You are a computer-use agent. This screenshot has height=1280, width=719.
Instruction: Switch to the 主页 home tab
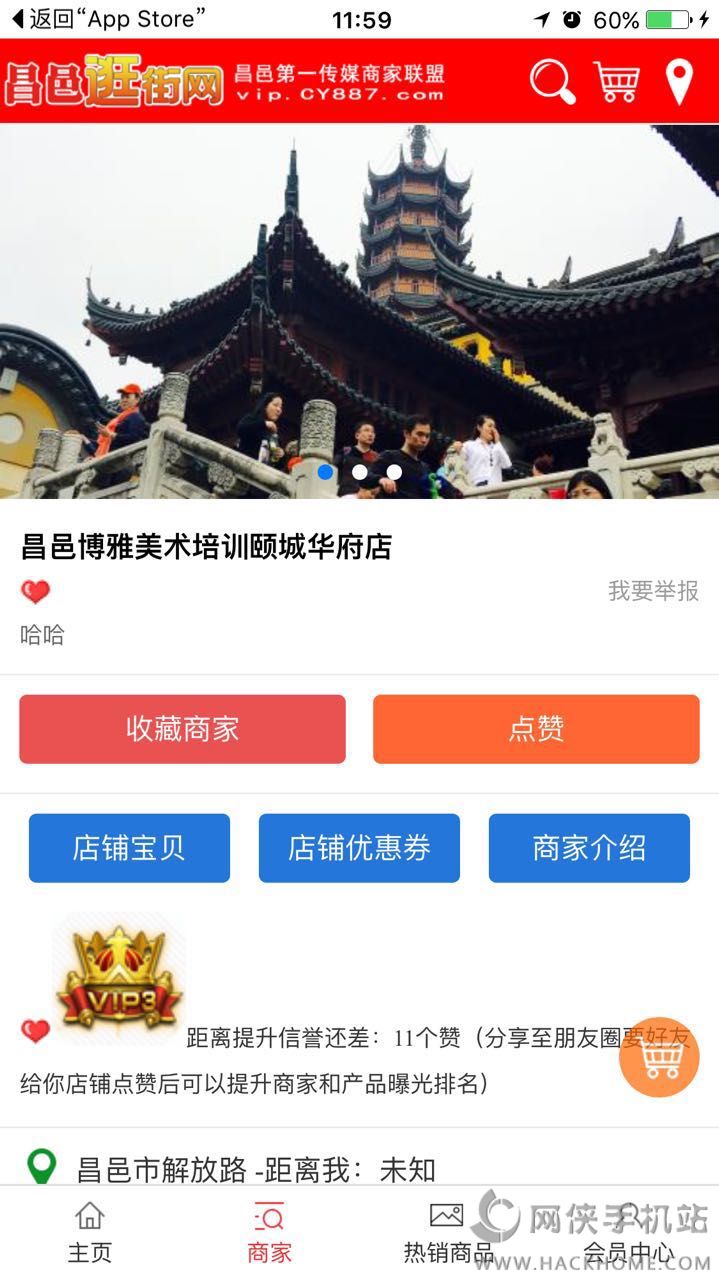[x=90, y=1232]
